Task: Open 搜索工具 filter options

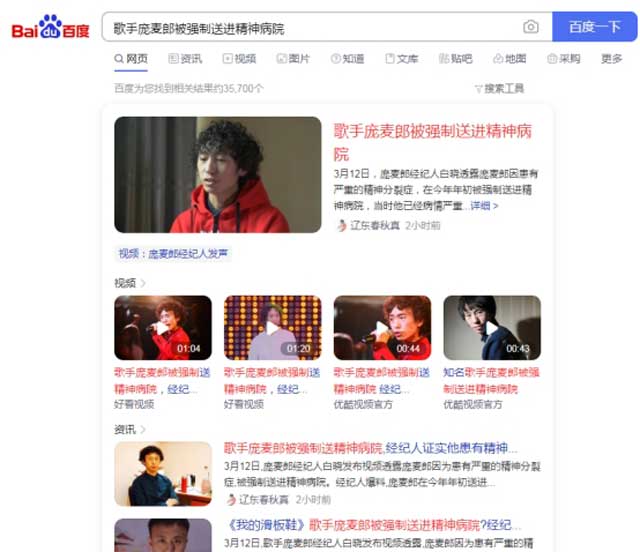Action: (x=499, y=89)
